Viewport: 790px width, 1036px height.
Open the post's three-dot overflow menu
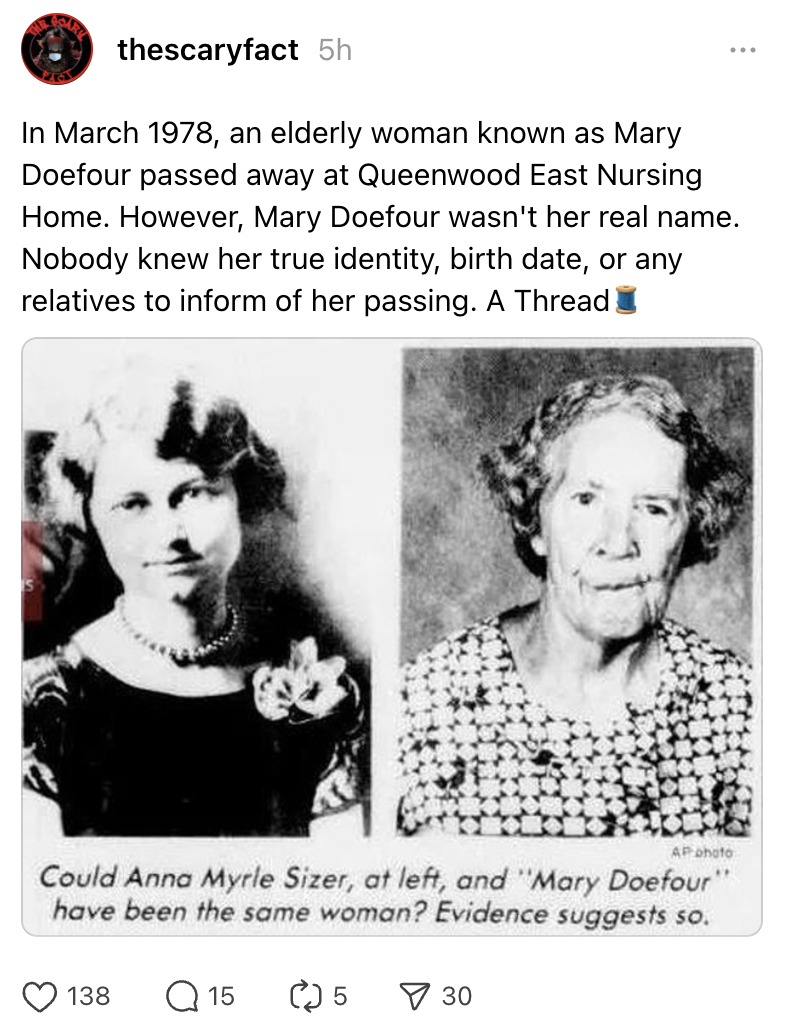[742, 50]
